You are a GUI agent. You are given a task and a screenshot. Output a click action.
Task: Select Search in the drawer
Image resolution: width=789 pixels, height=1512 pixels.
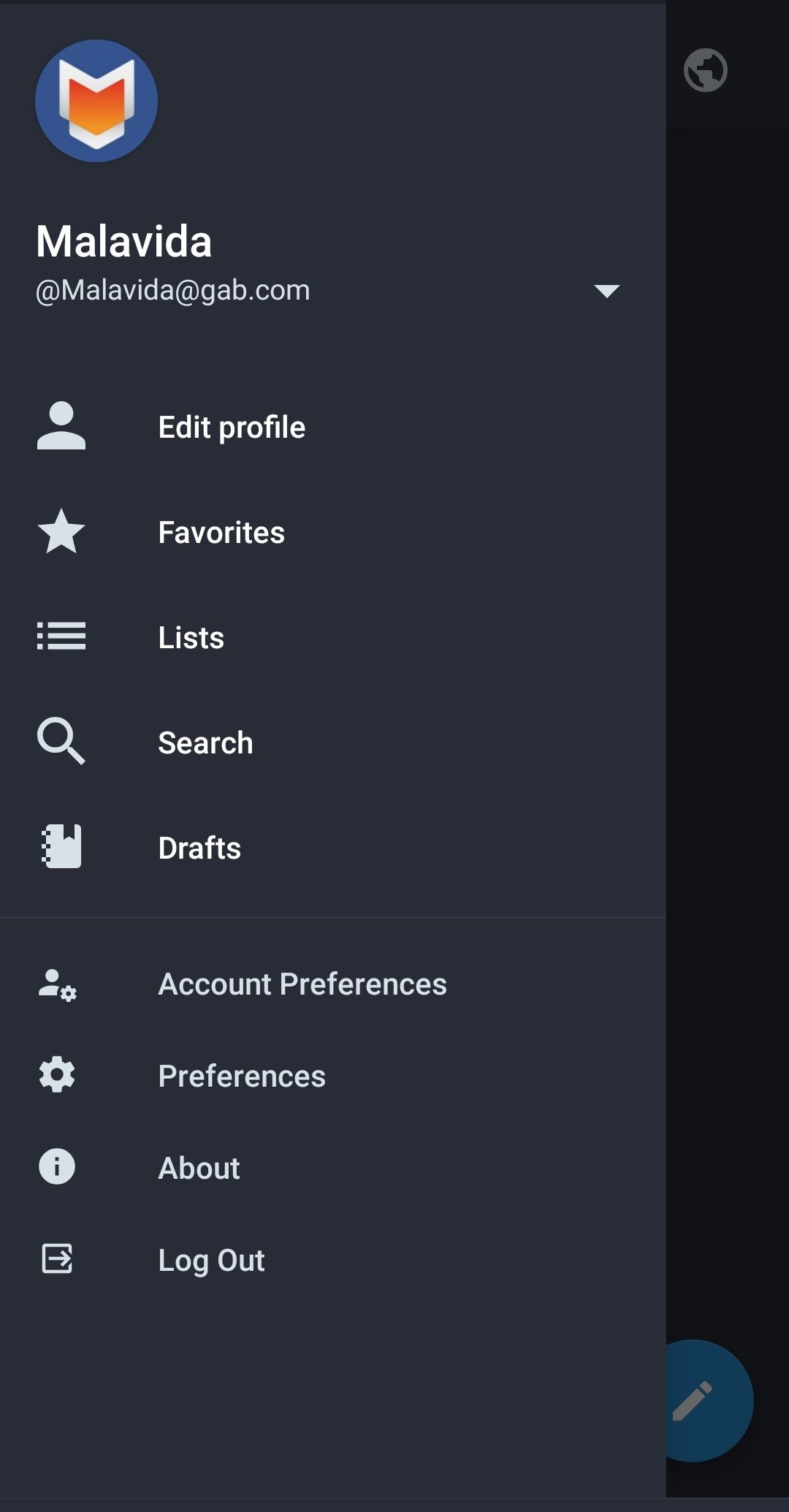pyautogui.click(x=333, y=742)
